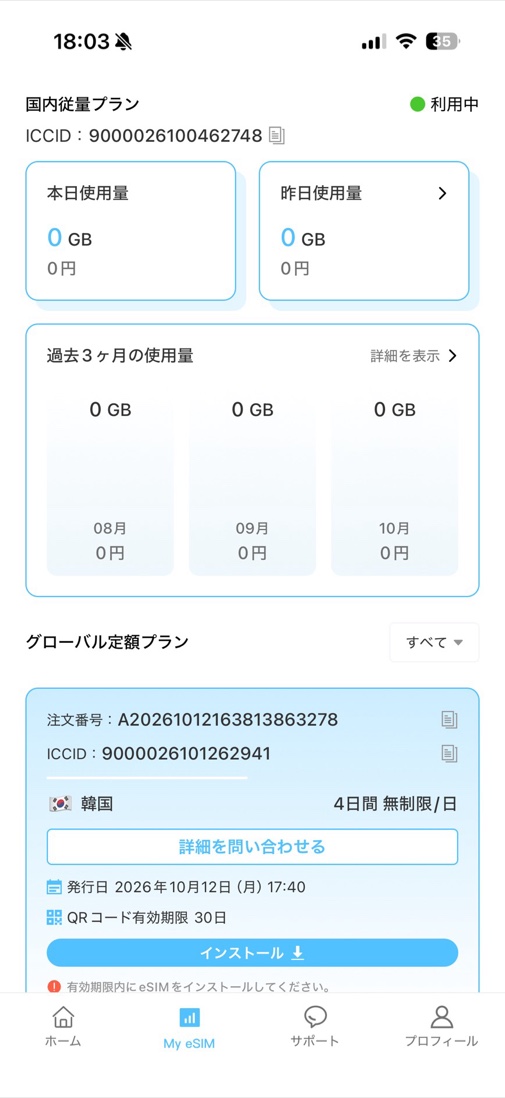Switch to the サポート tab
Viewport: 505px width, 1098px height.
pyautogui.click(x=315, y=1027)
